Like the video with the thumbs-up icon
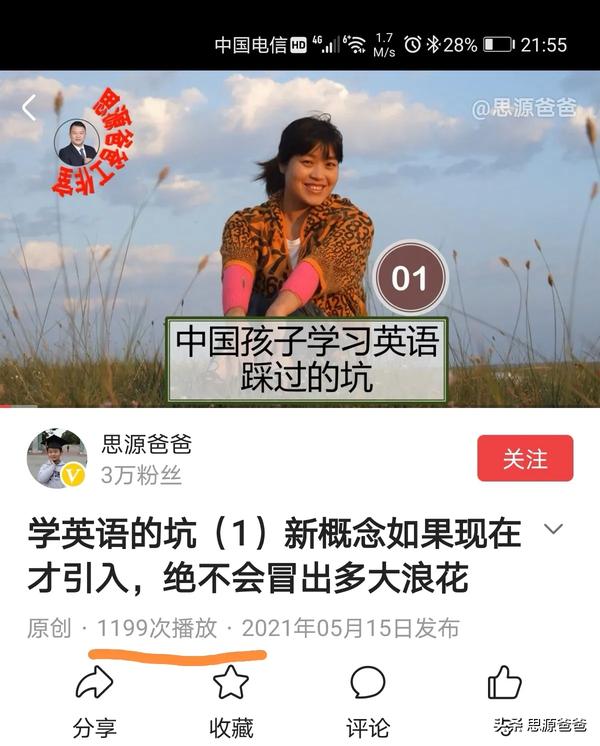Screen dimensions: 600x746 tap(504, 685)
